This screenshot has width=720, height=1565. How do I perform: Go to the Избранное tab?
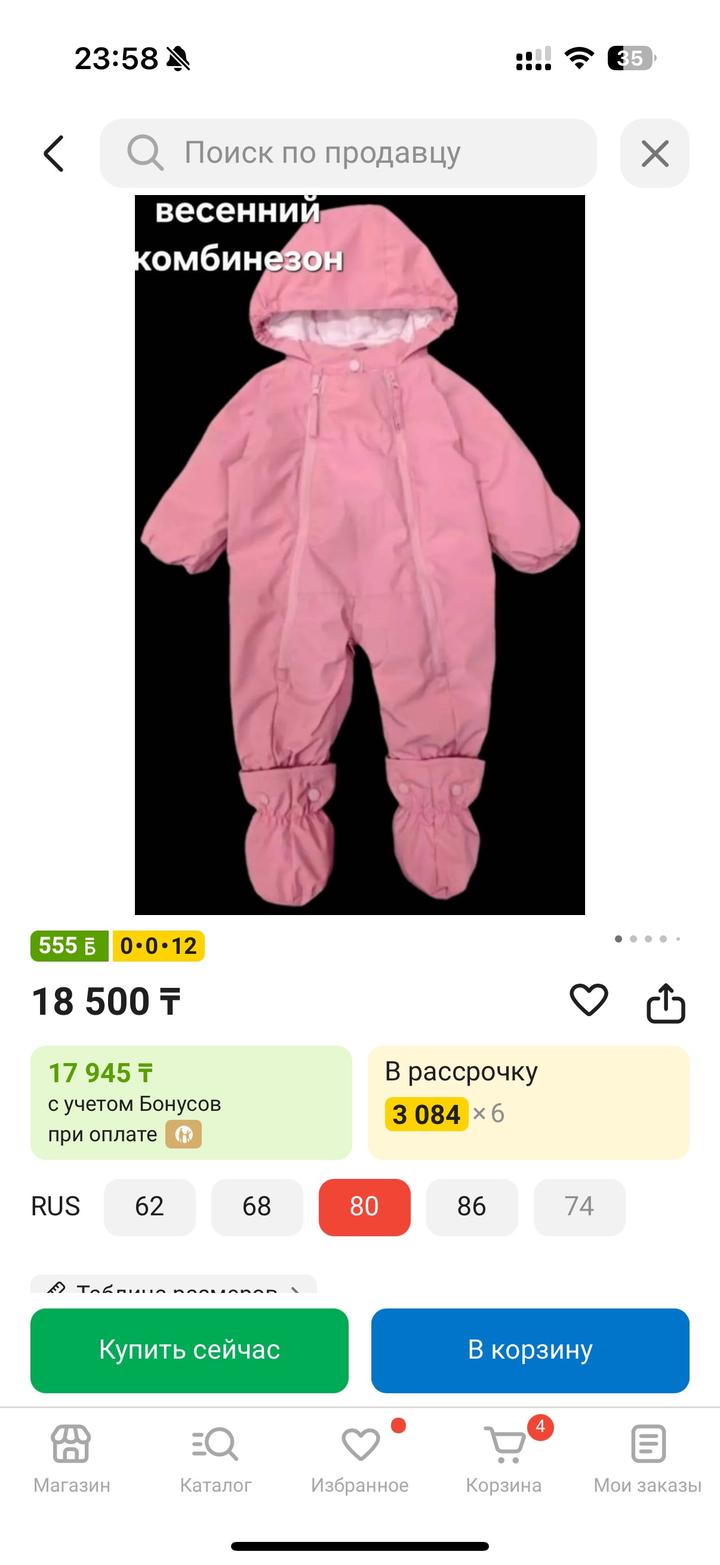coord(360,1459)
